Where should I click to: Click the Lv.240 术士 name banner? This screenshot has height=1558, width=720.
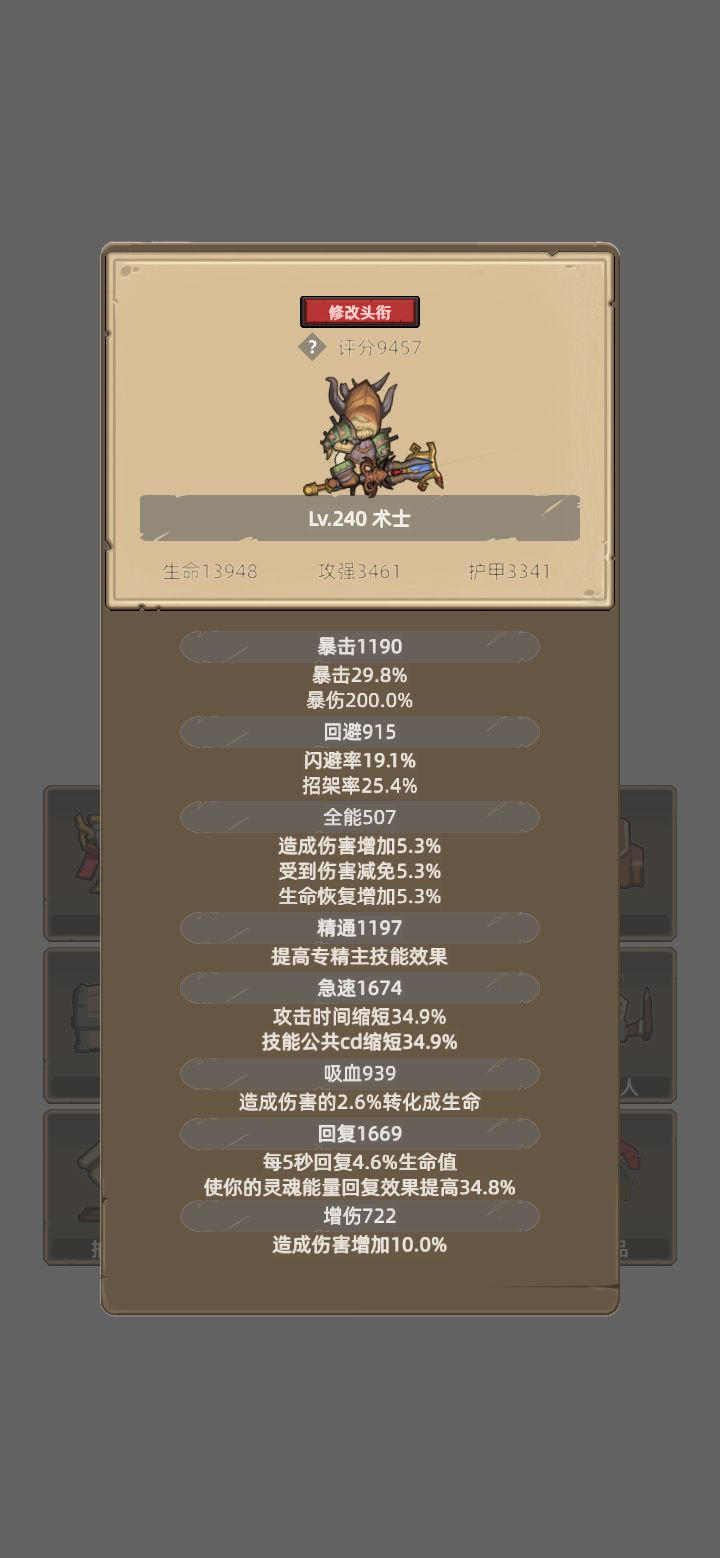360,518
